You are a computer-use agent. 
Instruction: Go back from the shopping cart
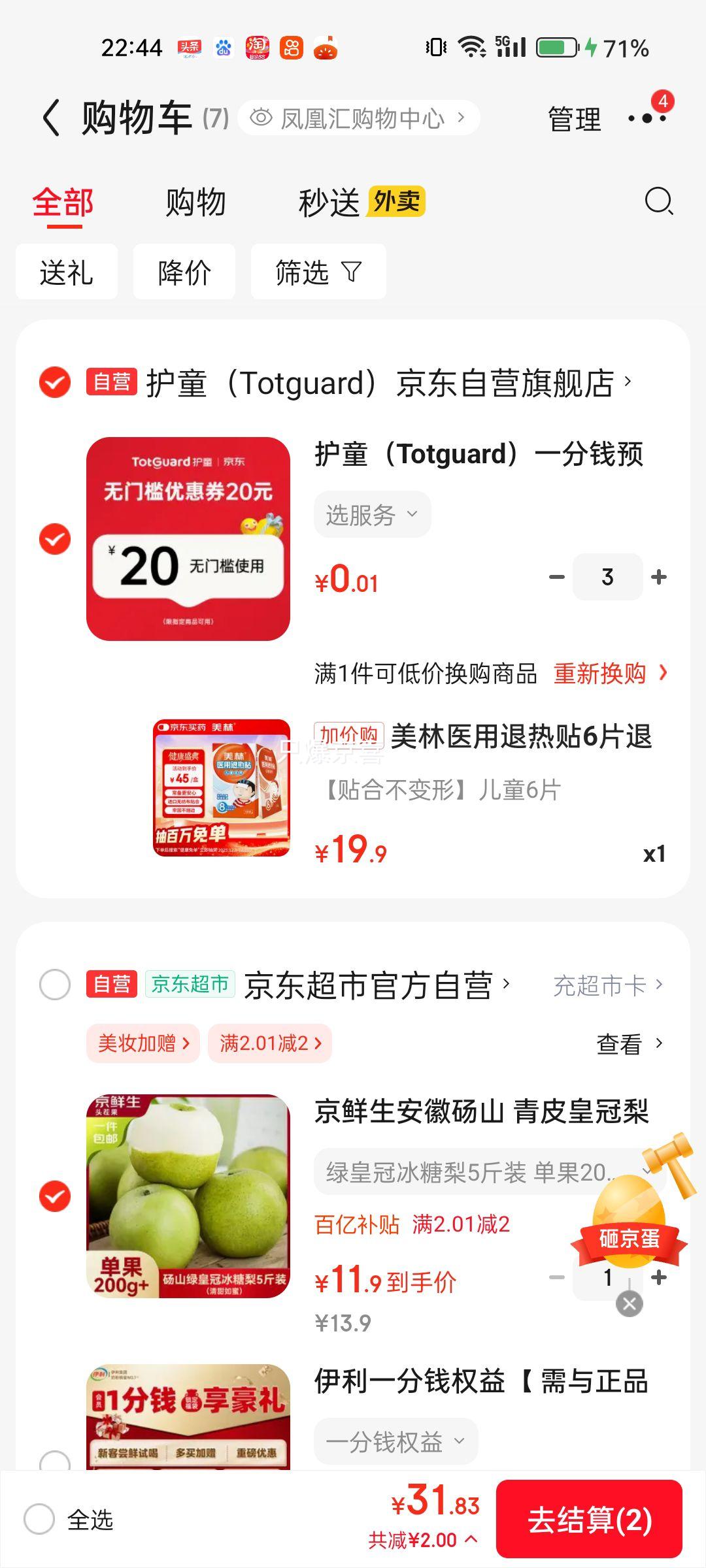(x=51, y=119)
